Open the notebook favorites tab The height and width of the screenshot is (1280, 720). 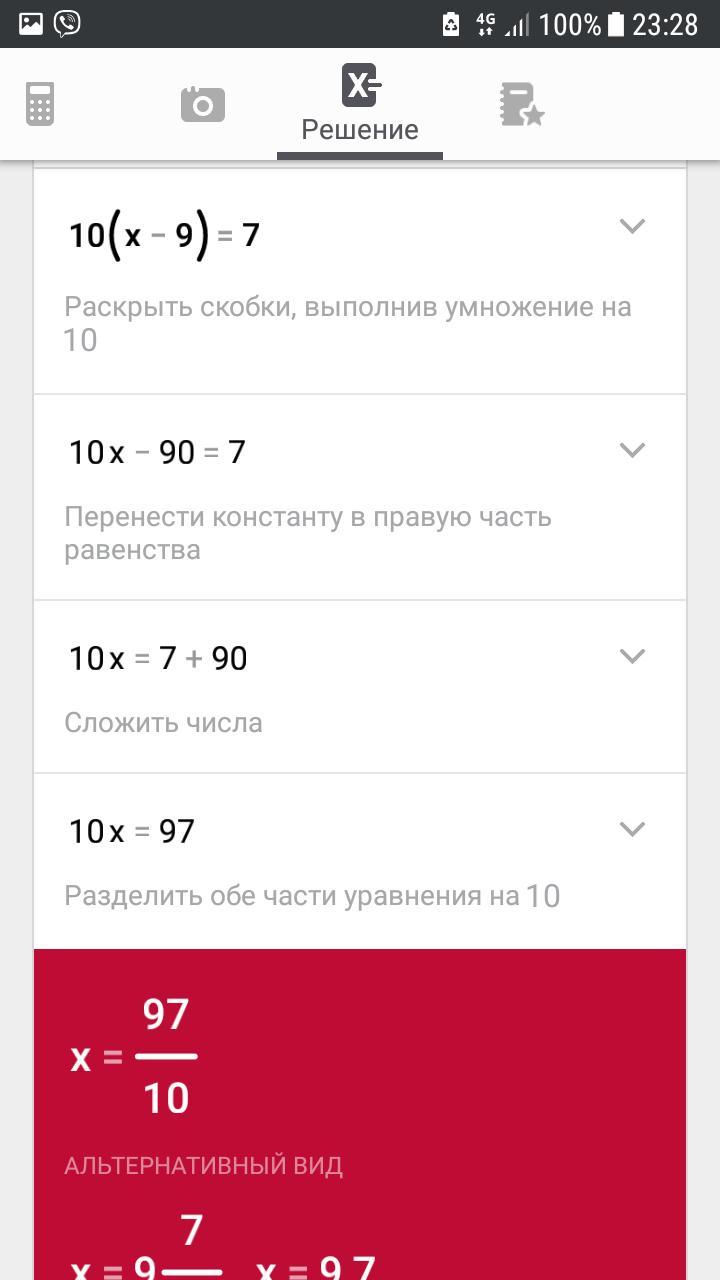521,104
